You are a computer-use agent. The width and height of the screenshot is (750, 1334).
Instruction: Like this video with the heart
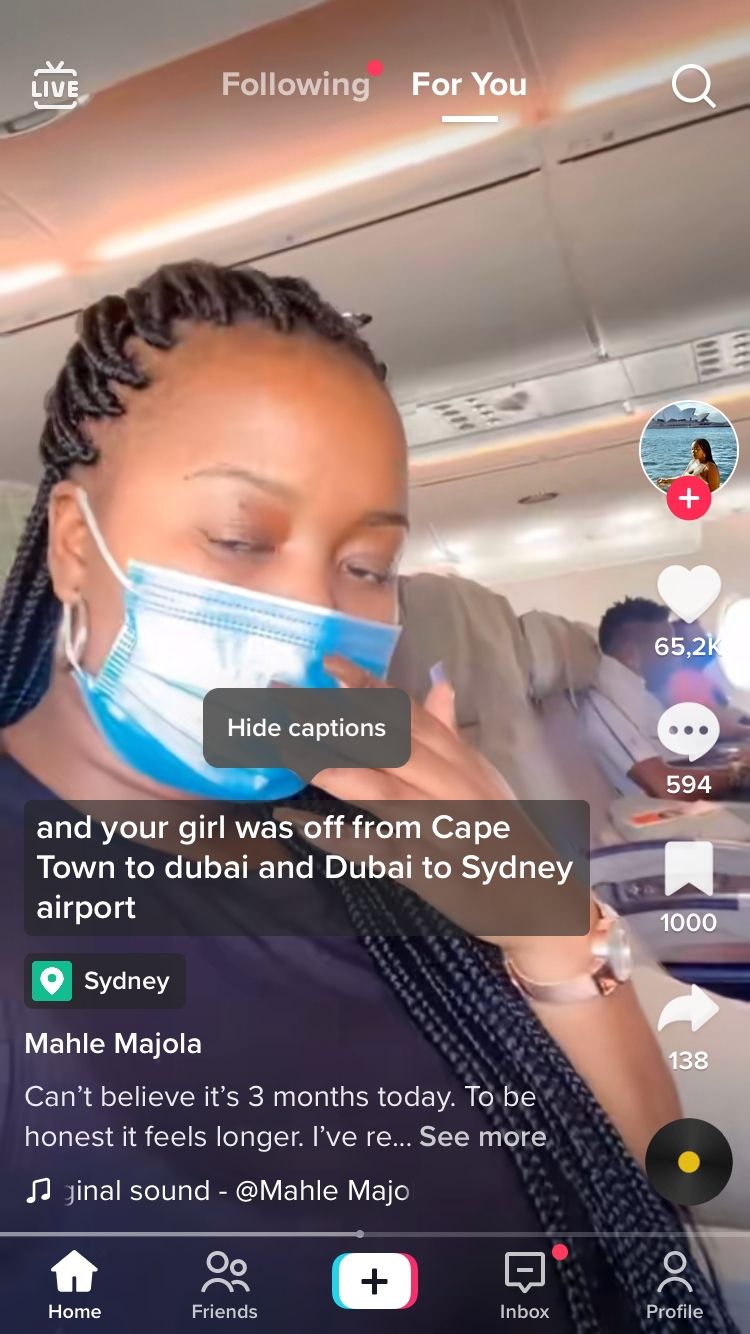688,595
